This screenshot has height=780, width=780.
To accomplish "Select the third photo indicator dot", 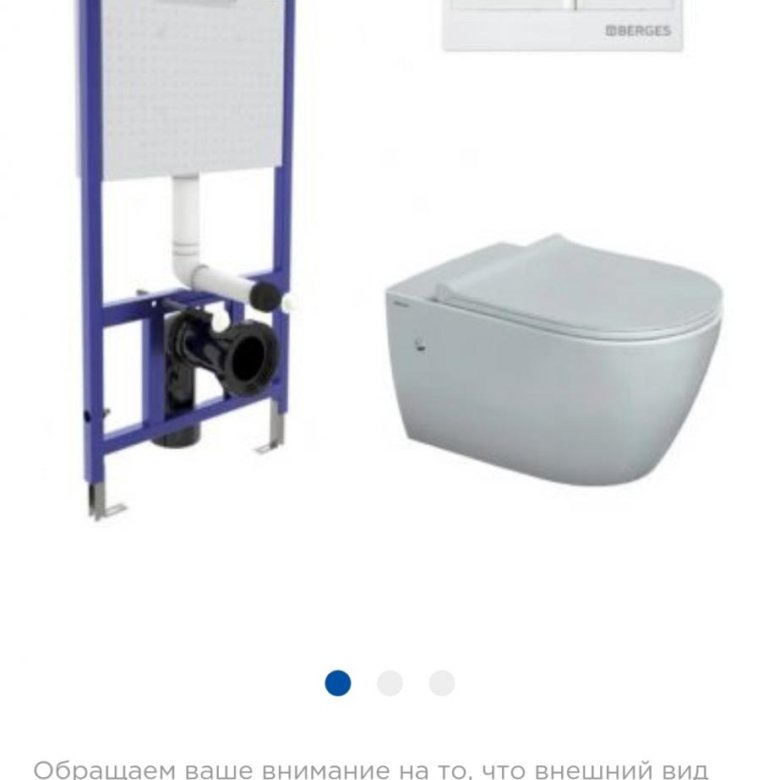I will pyautogui.click(x=442, y=683).
